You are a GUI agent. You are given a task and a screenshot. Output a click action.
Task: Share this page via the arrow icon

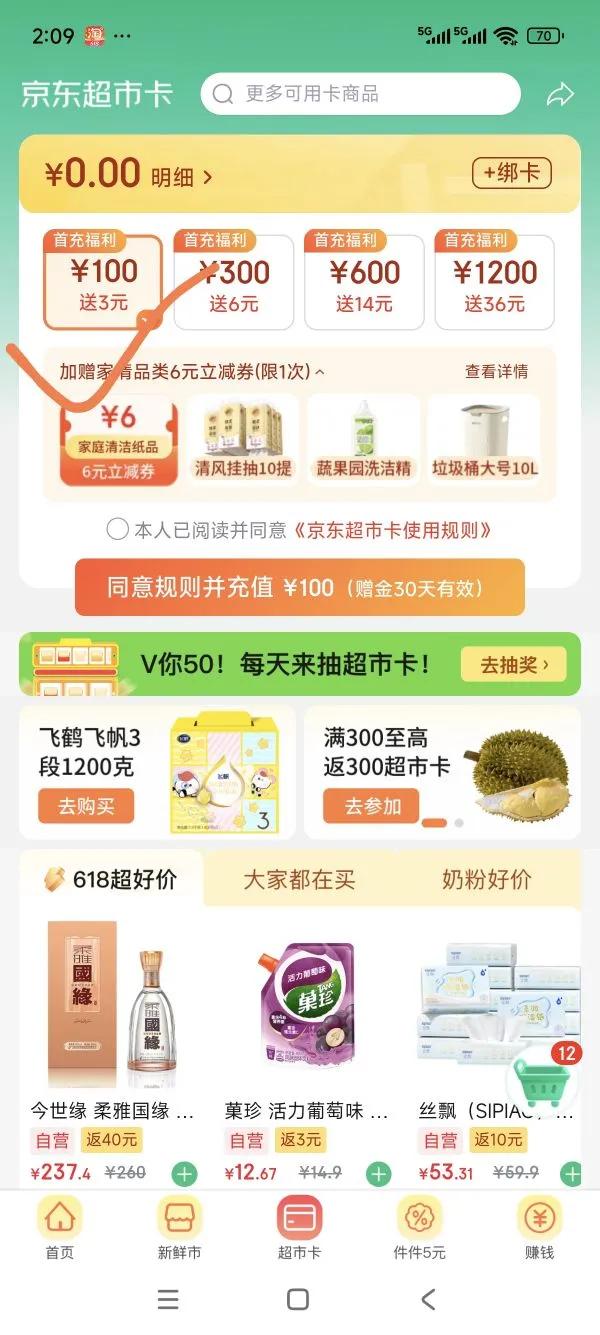560,95
